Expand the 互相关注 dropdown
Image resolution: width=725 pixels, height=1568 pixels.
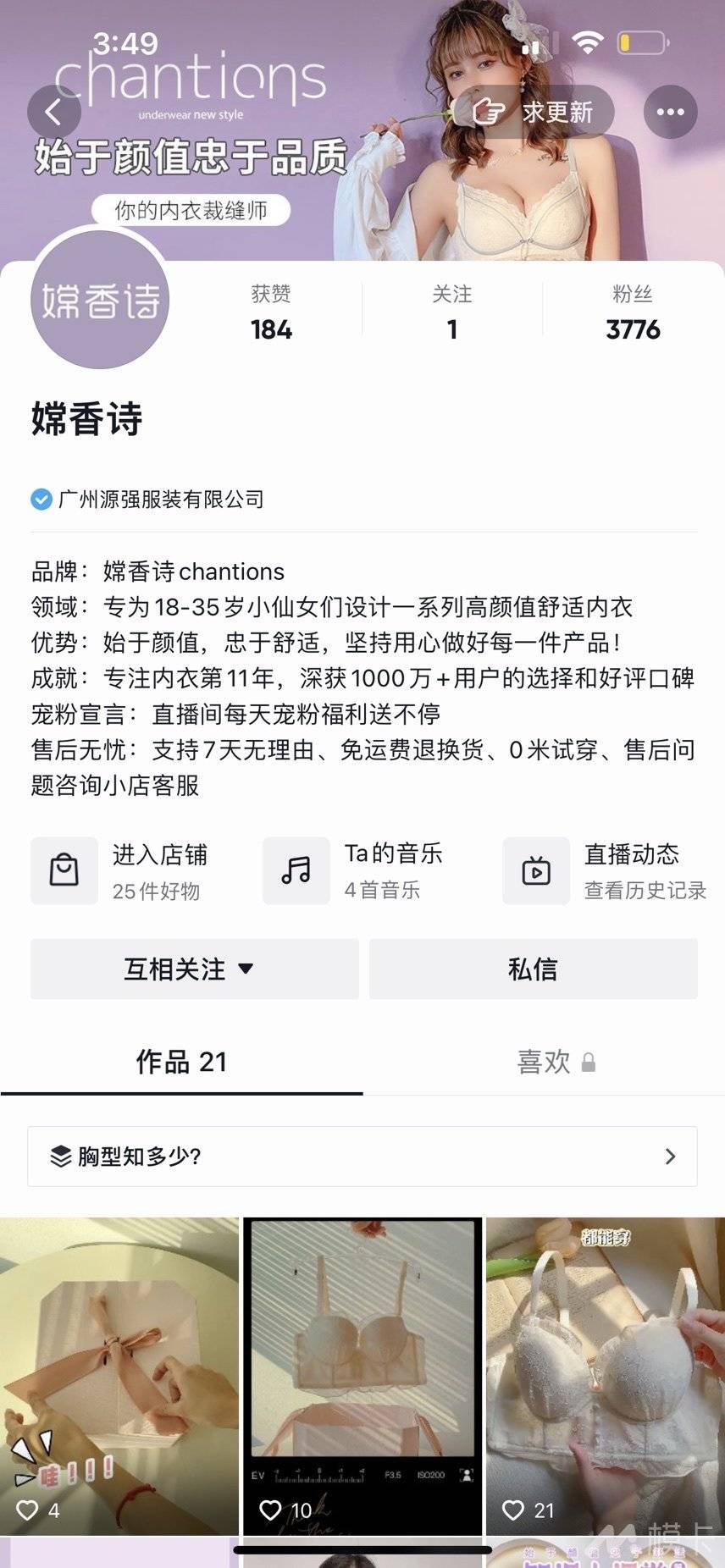click(x=195, y=969)
